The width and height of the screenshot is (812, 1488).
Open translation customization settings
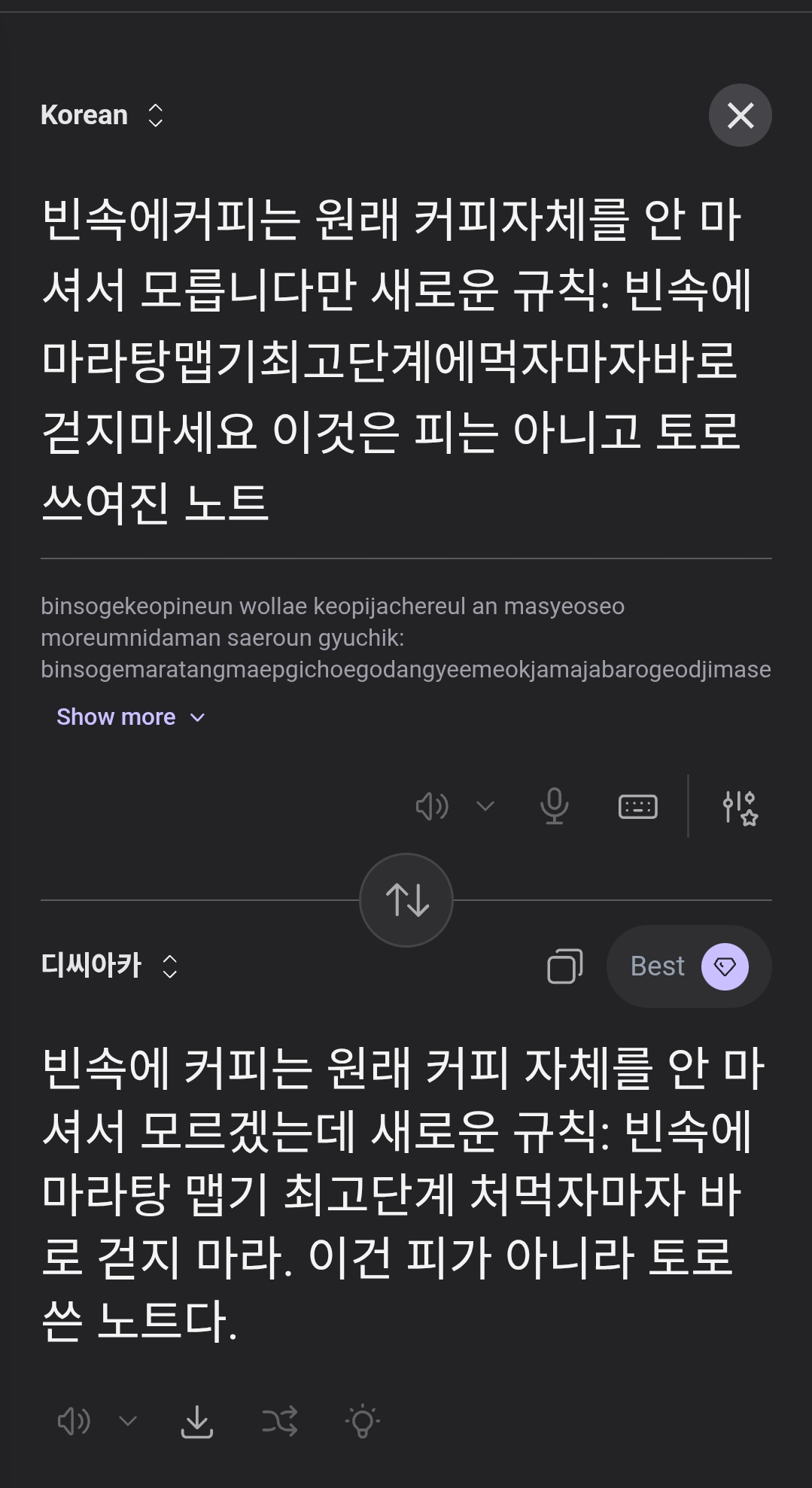[739, 807]
